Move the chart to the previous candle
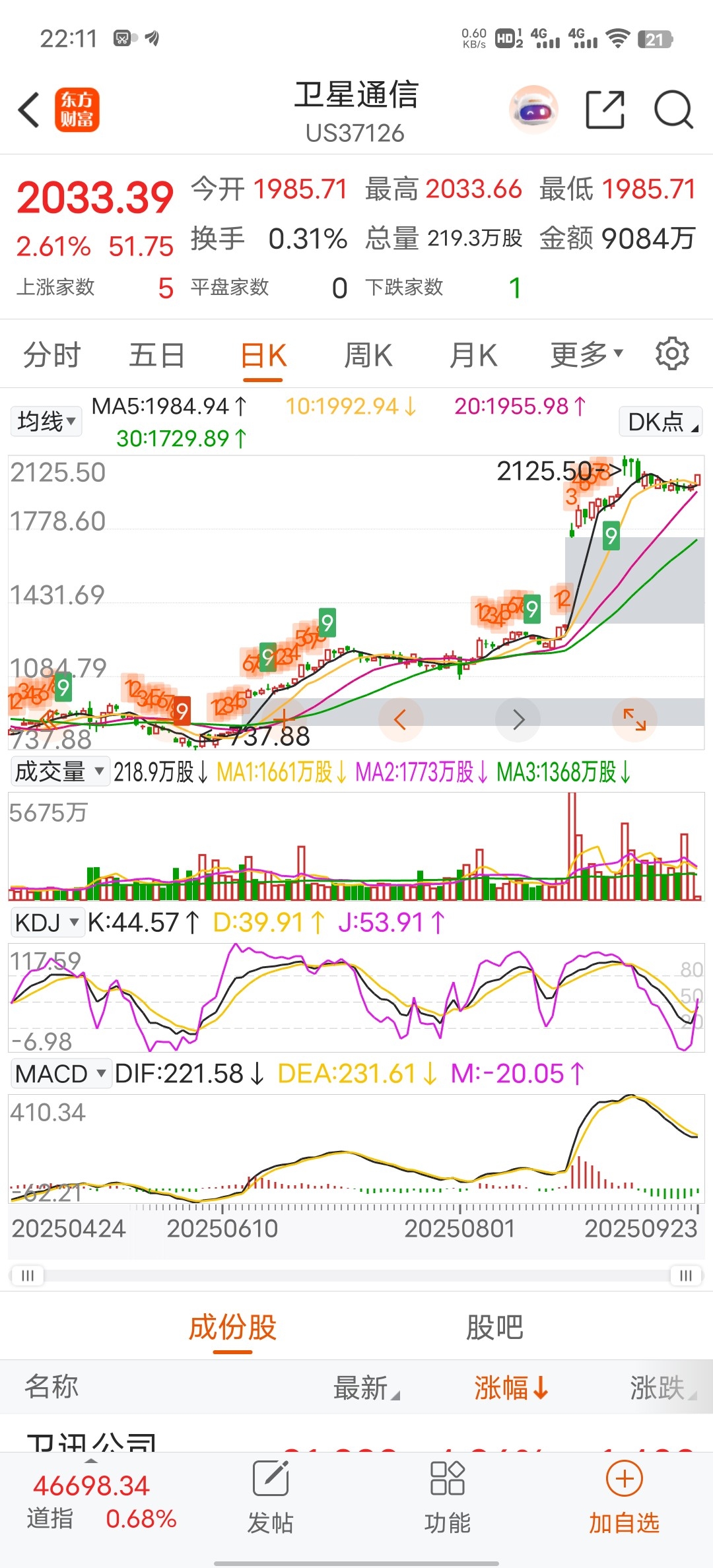The image size is (713, 1568). click(400, 719)
